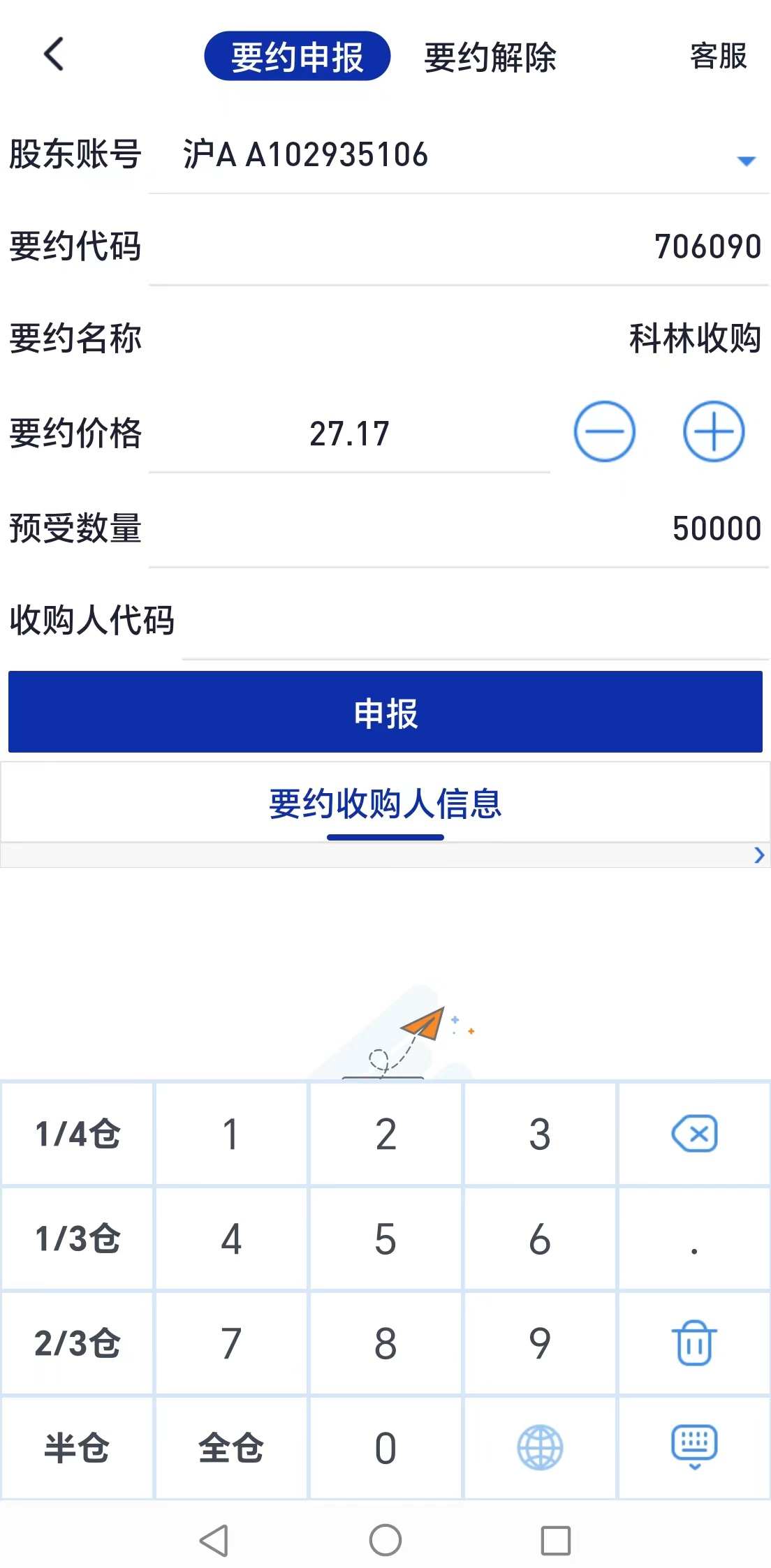Viewport: 771px width, 1568px height.
Task: Expand the 股东账号 account dropdown
Action: tap(746, 161)
